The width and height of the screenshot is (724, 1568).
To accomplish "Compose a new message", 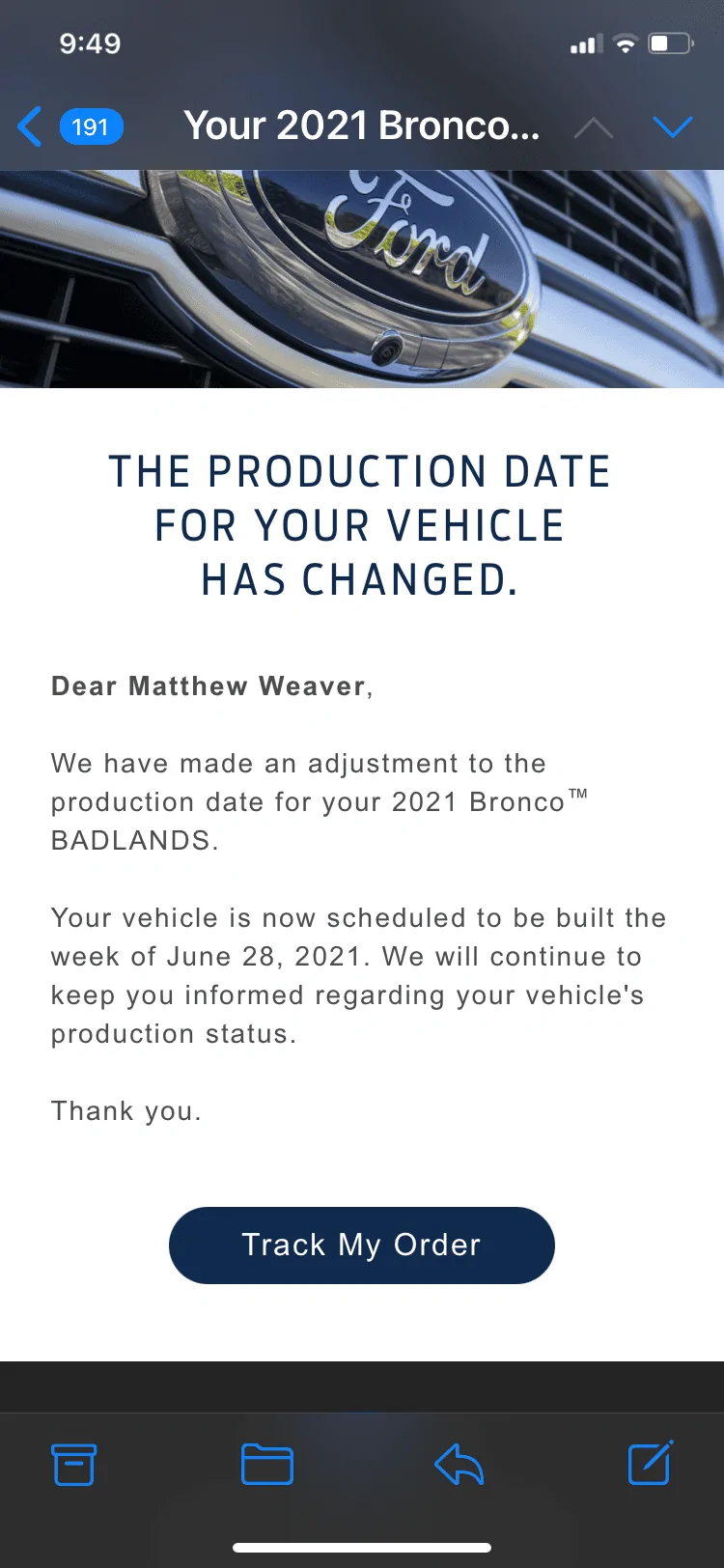I will [x=651, y=1463].
